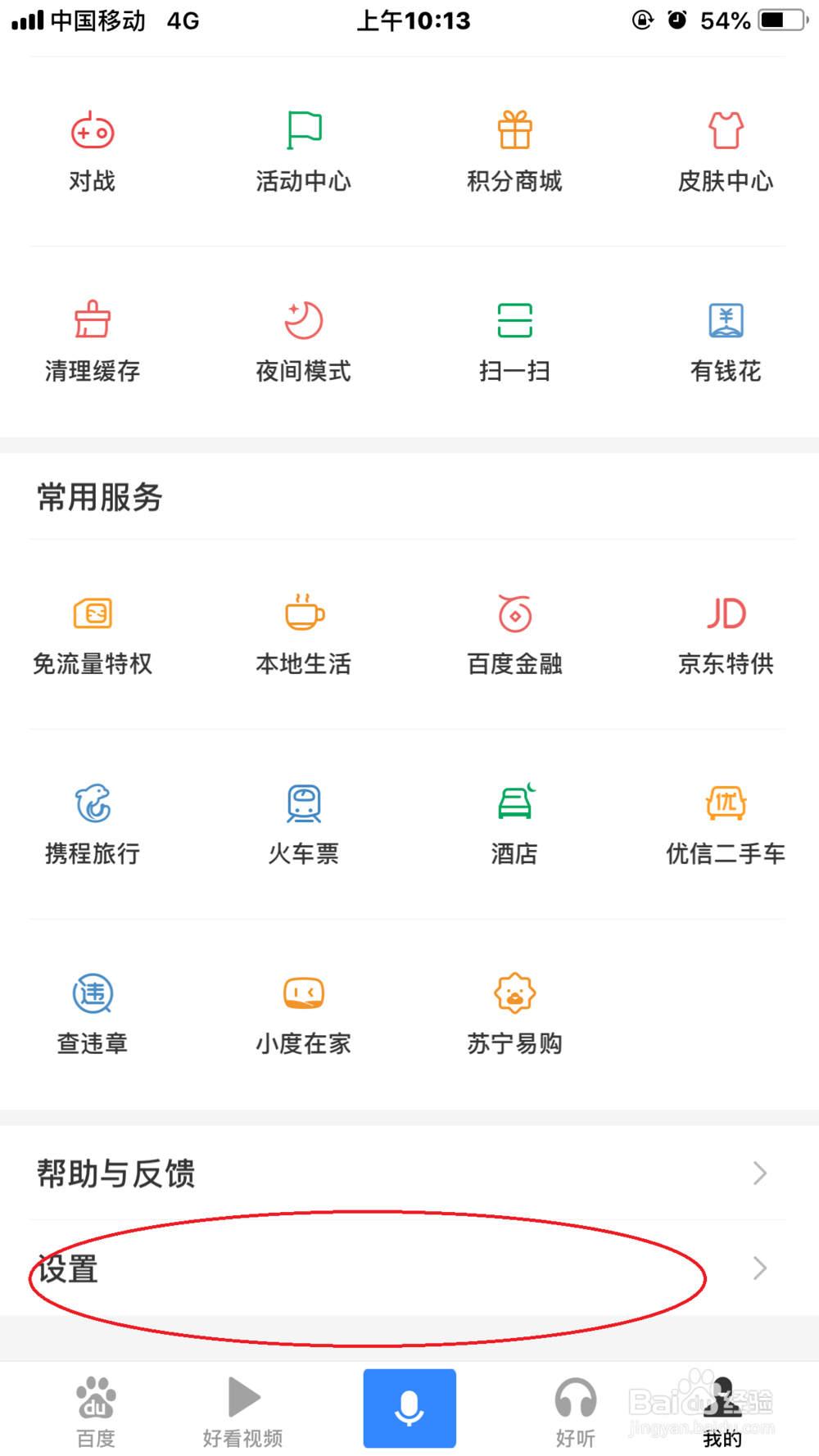Open 帮助与反馈 help and feedback

pos(393,1173)
